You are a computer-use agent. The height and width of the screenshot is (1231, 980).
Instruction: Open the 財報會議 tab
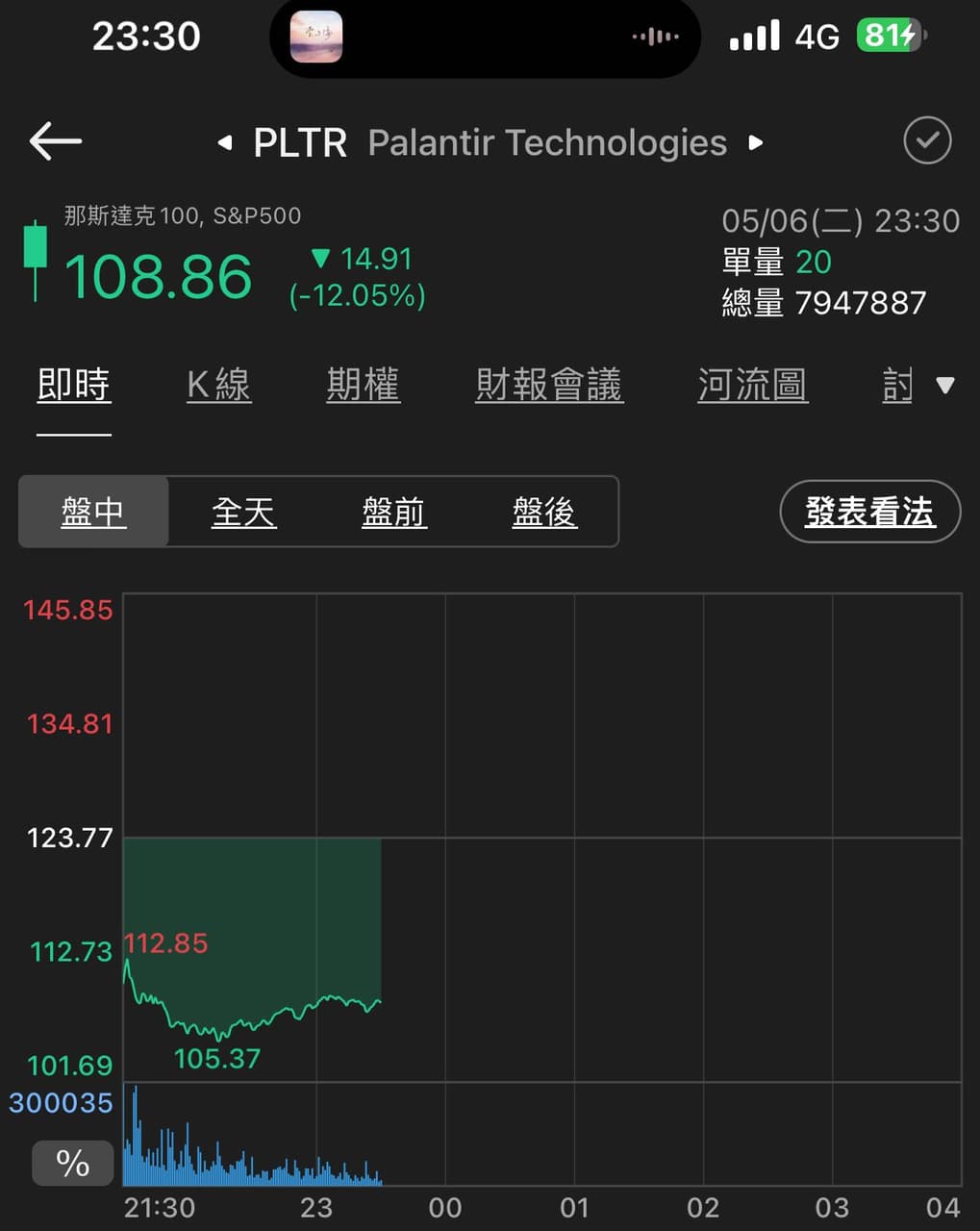pos(549,386)
